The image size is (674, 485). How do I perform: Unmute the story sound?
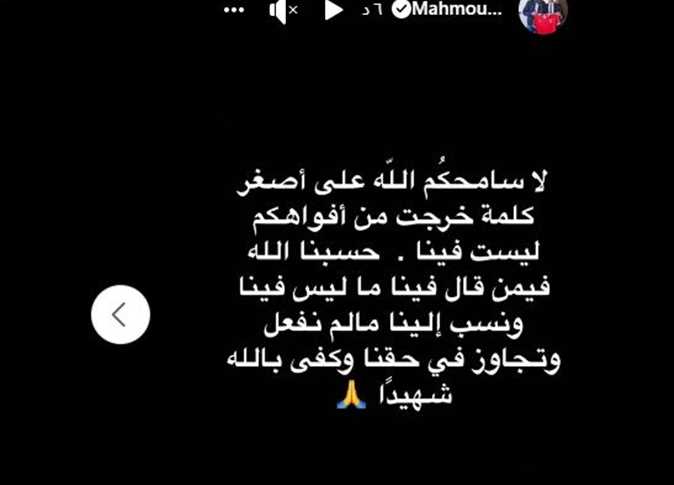(x=283, y=11)
